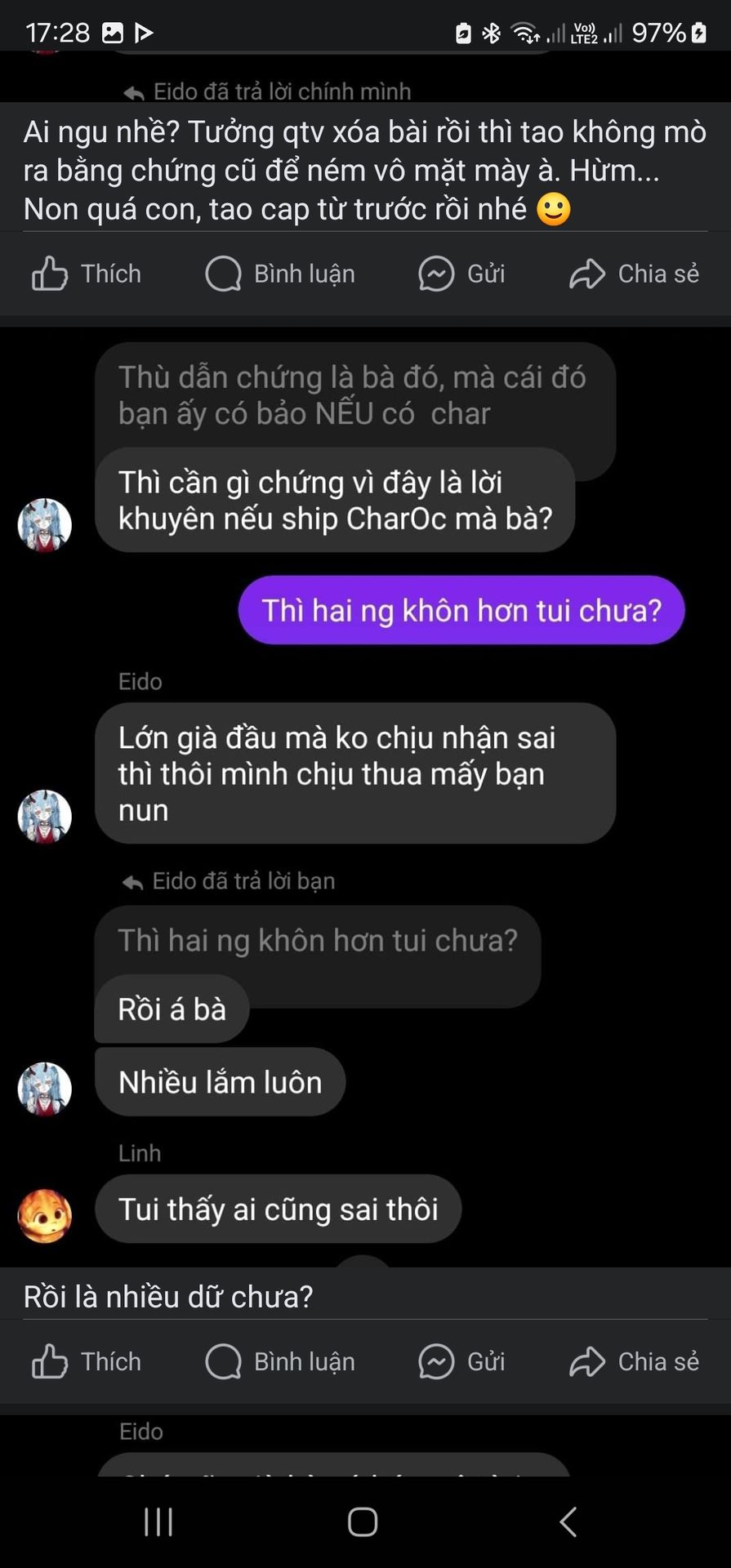Screen dimensions: 731x1568
Task: Send the 'Ai ngu nhề?' photo via Messenger
Action: pos(461,274)
